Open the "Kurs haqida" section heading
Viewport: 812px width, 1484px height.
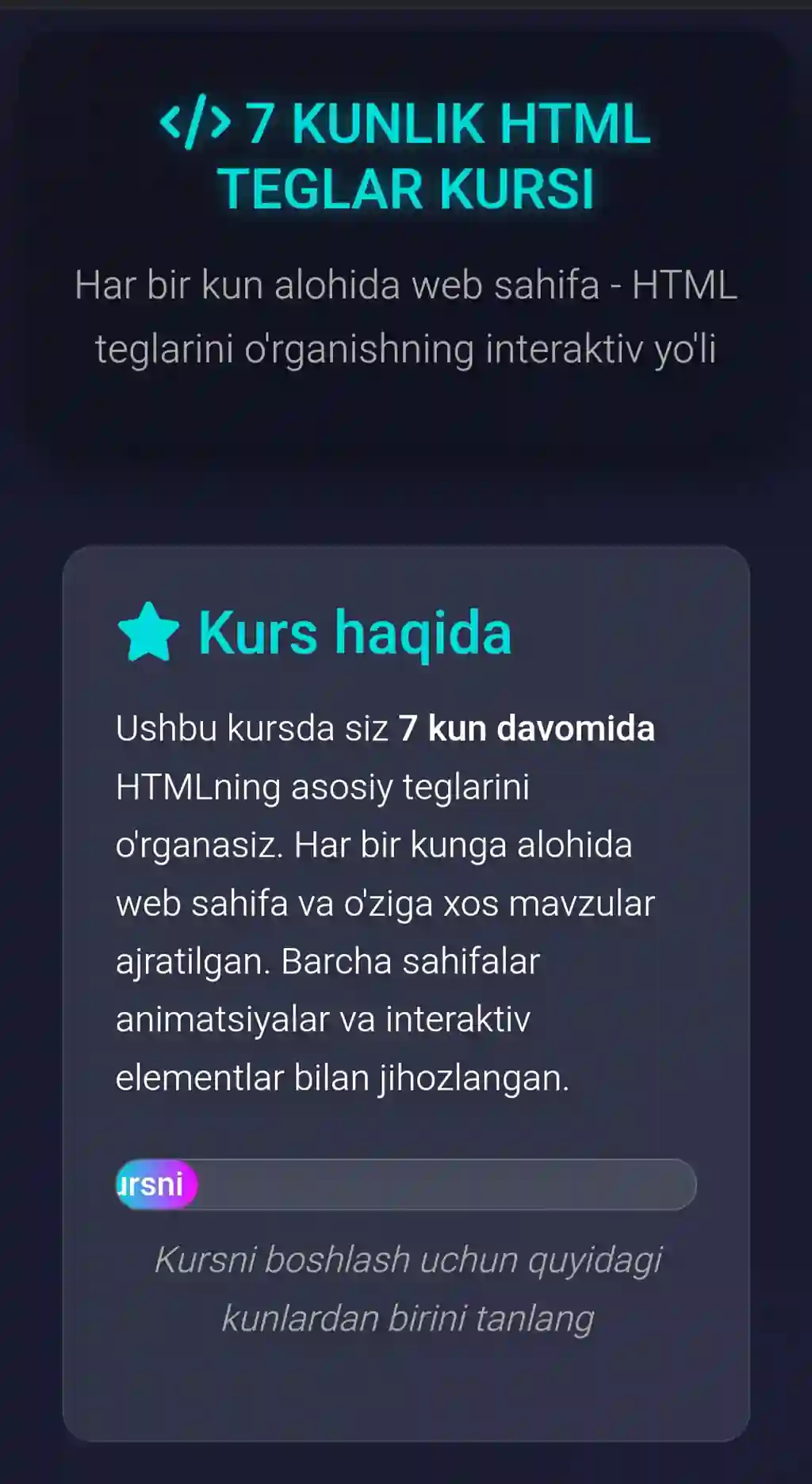pyautogui.click(x=354, y=632)
